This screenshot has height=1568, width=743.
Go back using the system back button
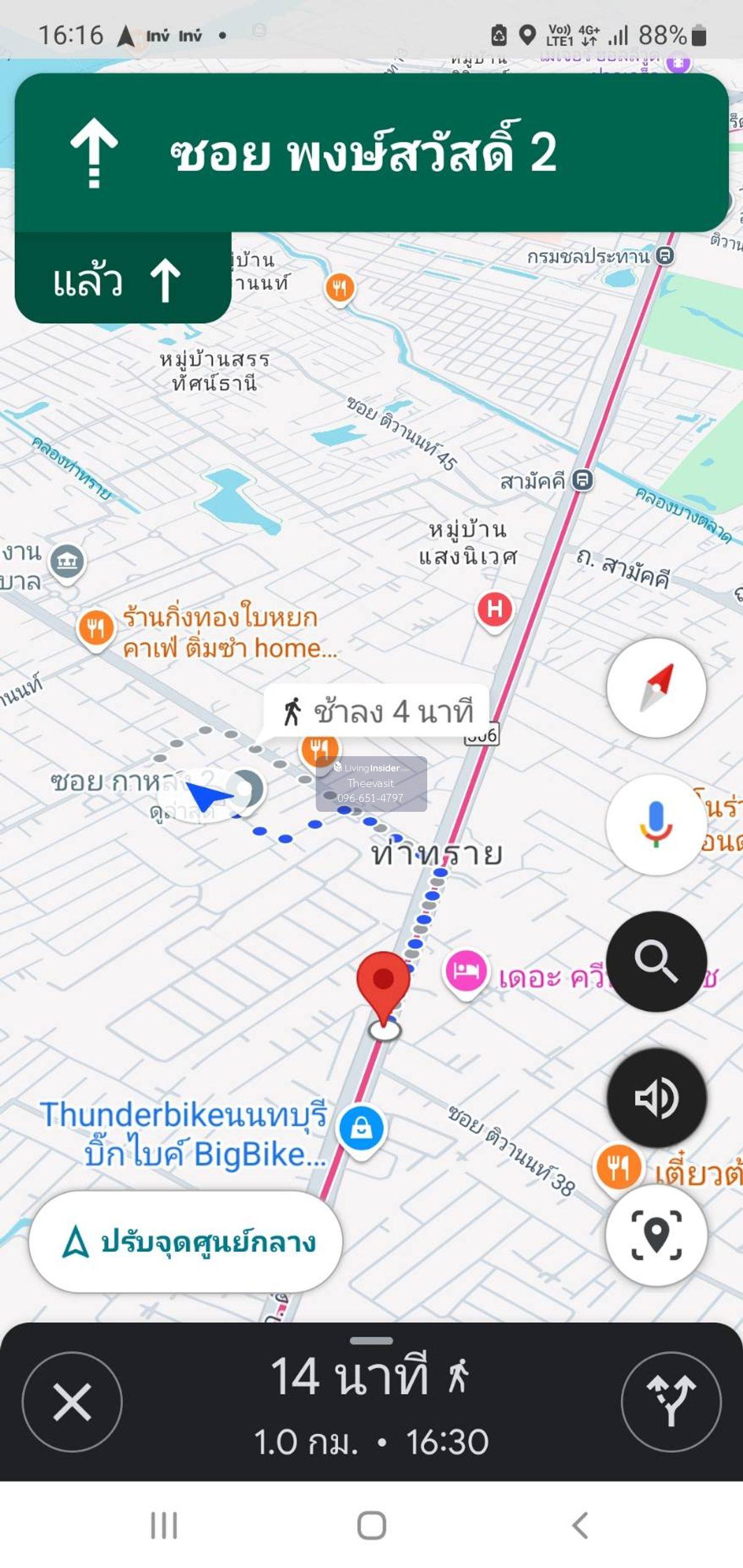coord(580,1526)
